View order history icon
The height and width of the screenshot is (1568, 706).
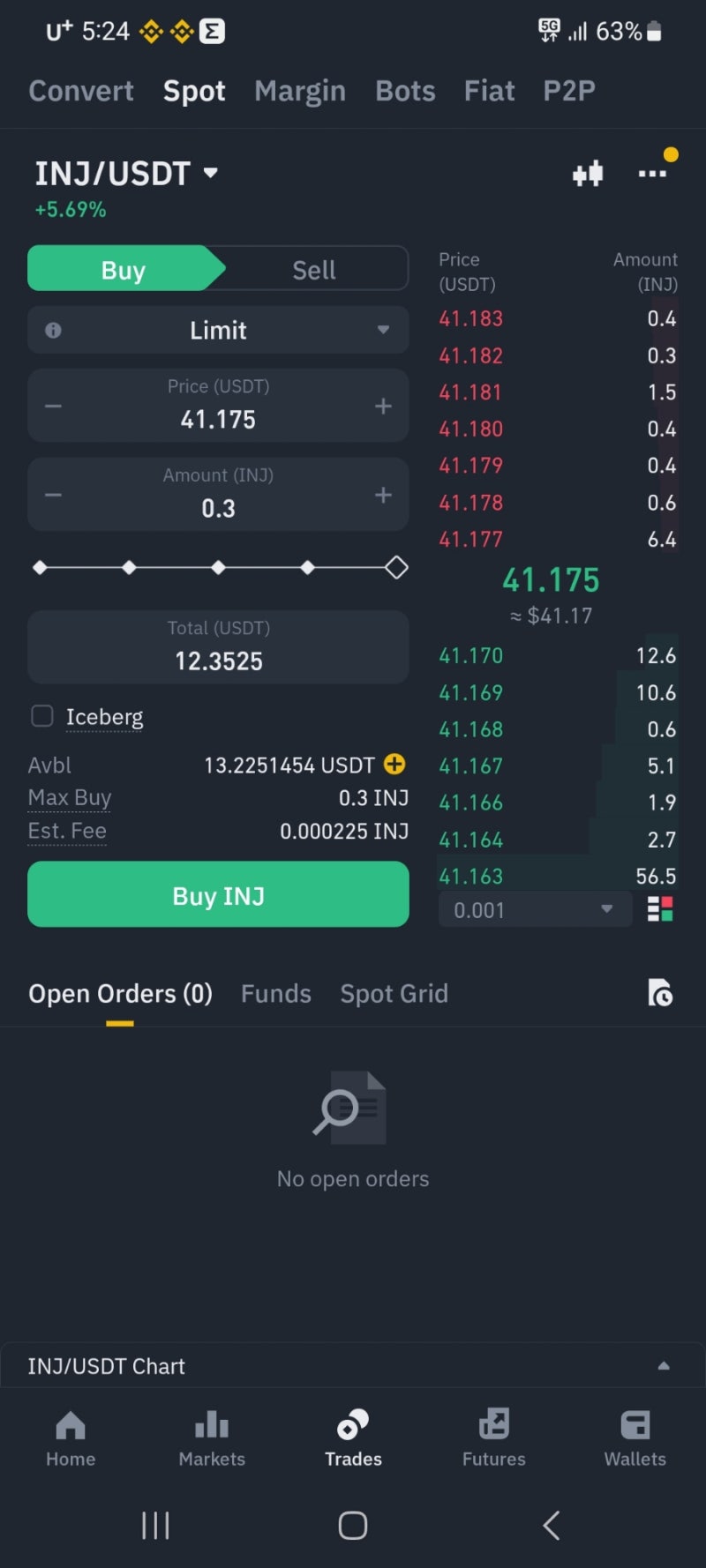(x=660, y=994)
